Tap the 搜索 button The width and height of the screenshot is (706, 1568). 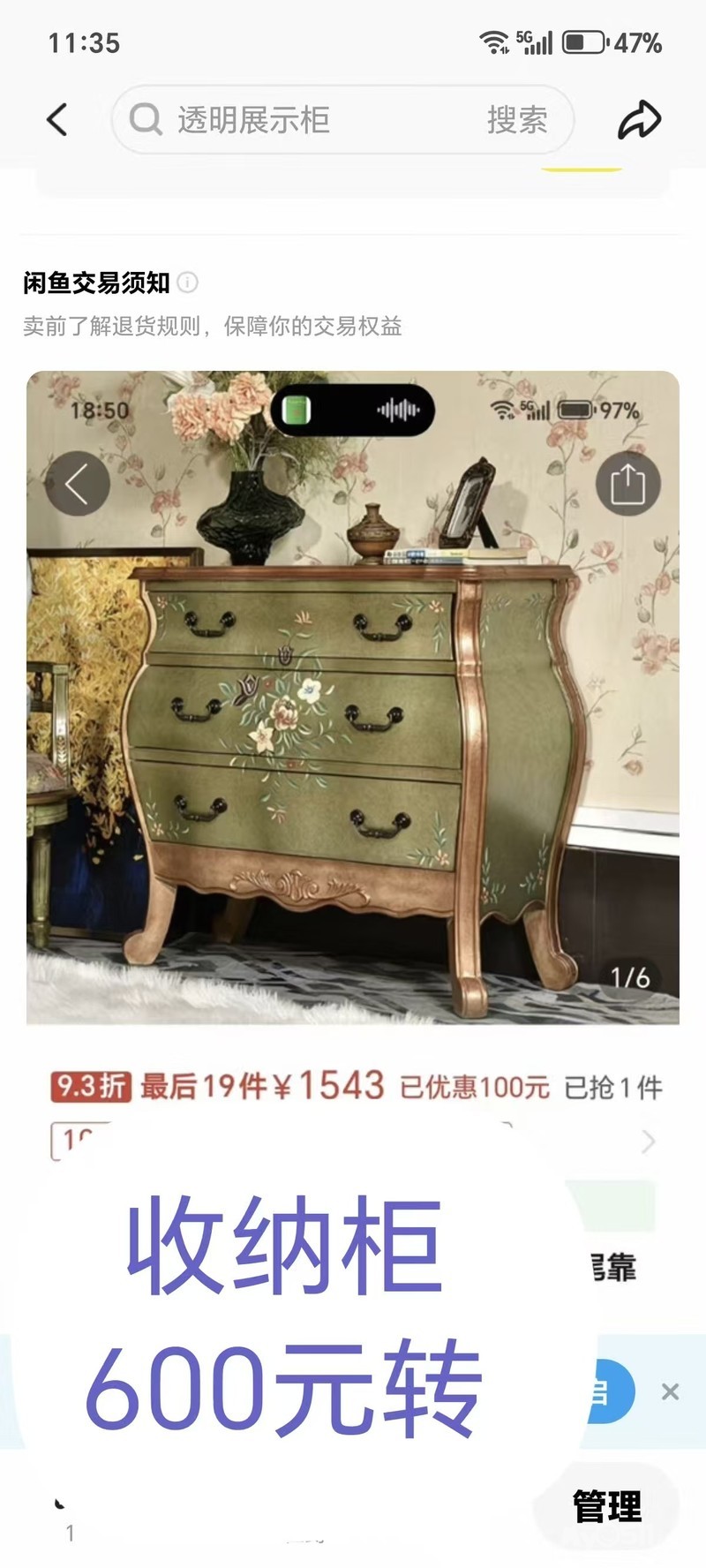pos(517,120)
